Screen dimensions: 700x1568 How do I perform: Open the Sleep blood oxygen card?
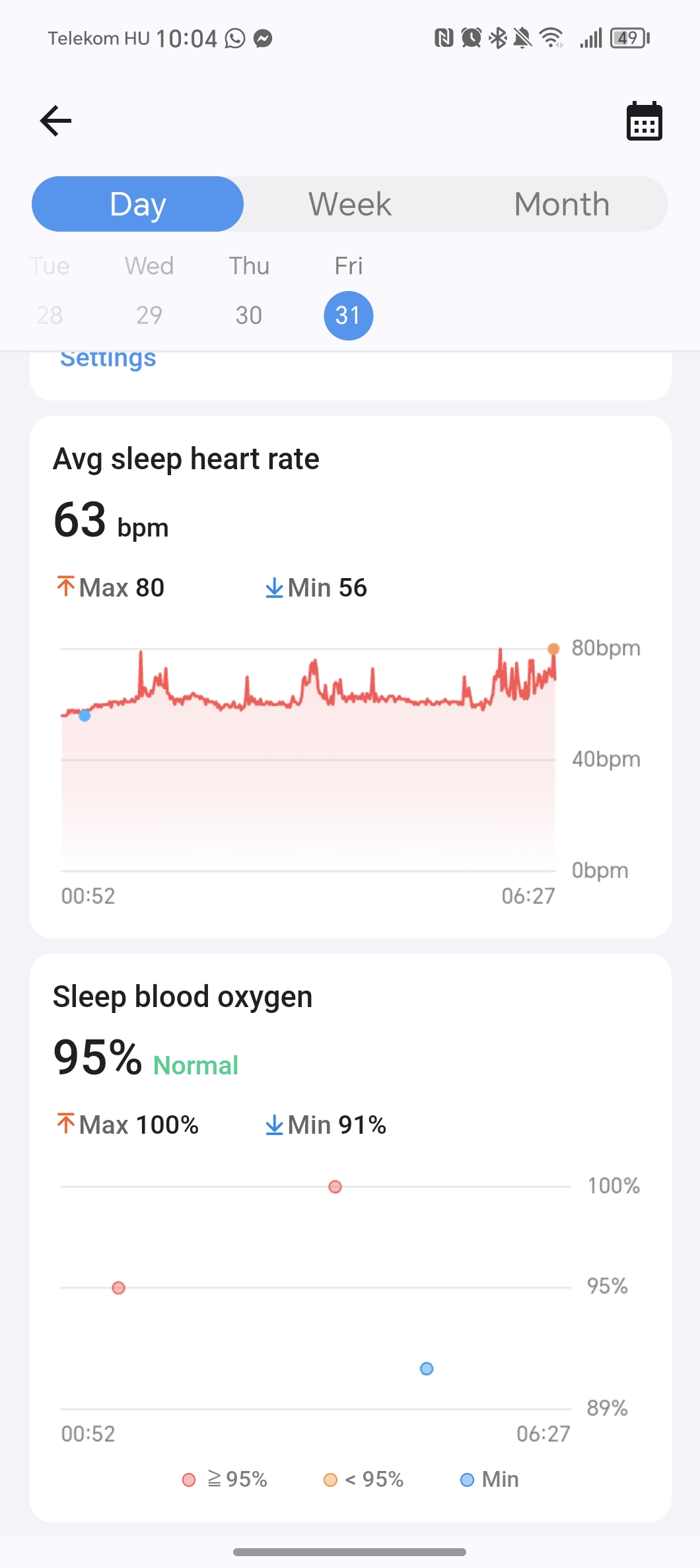[351, 1237]
